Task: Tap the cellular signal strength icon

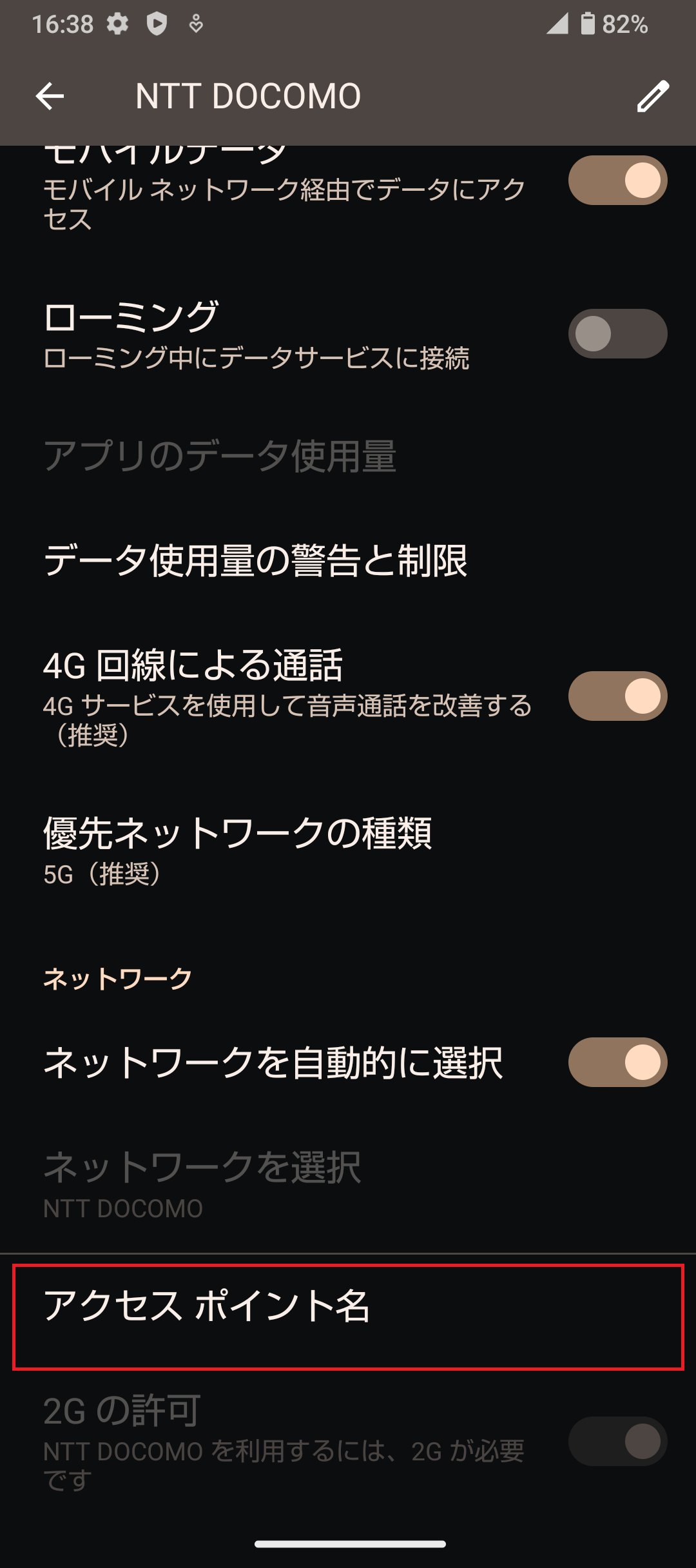Action: coord(556,24)
